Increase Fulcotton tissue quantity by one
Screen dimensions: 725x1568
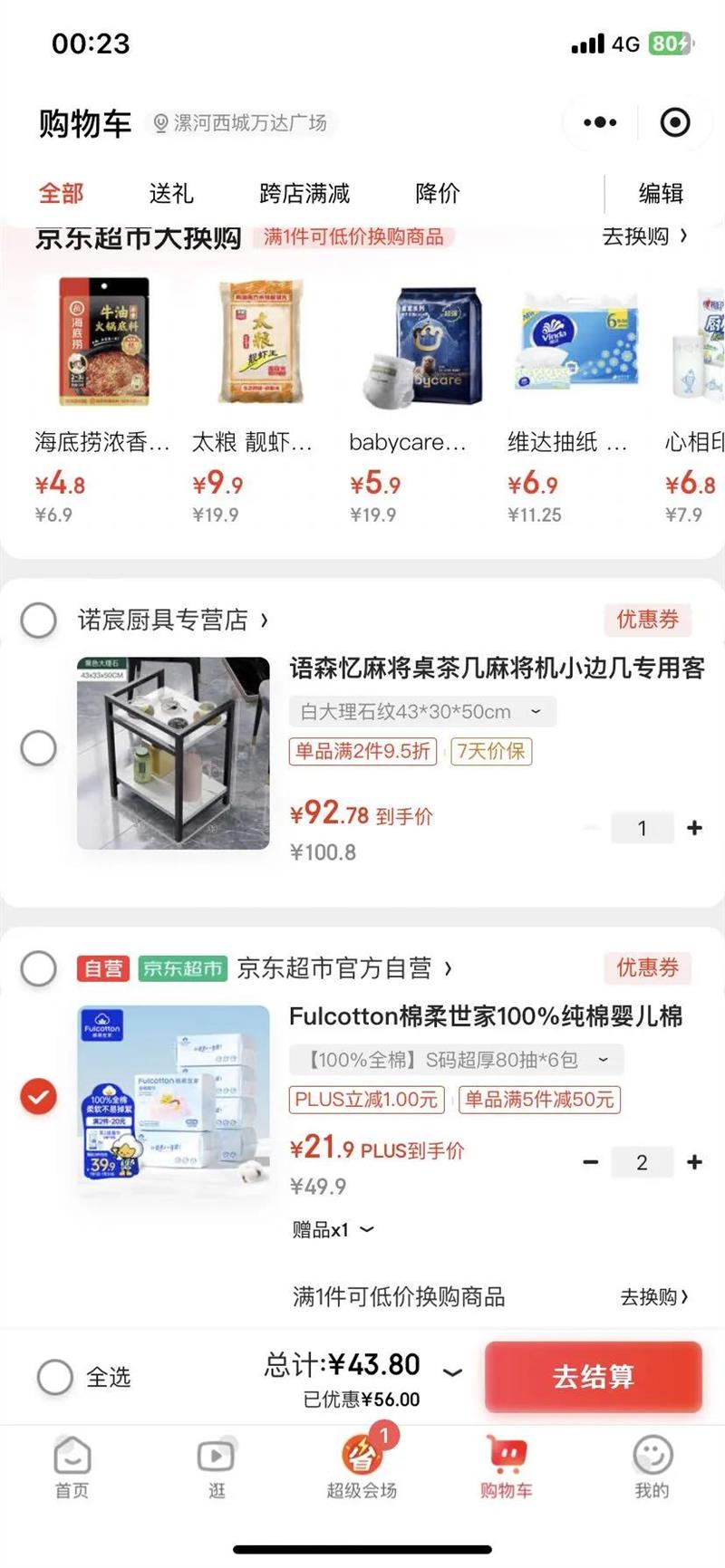[x=695, y=1162]
